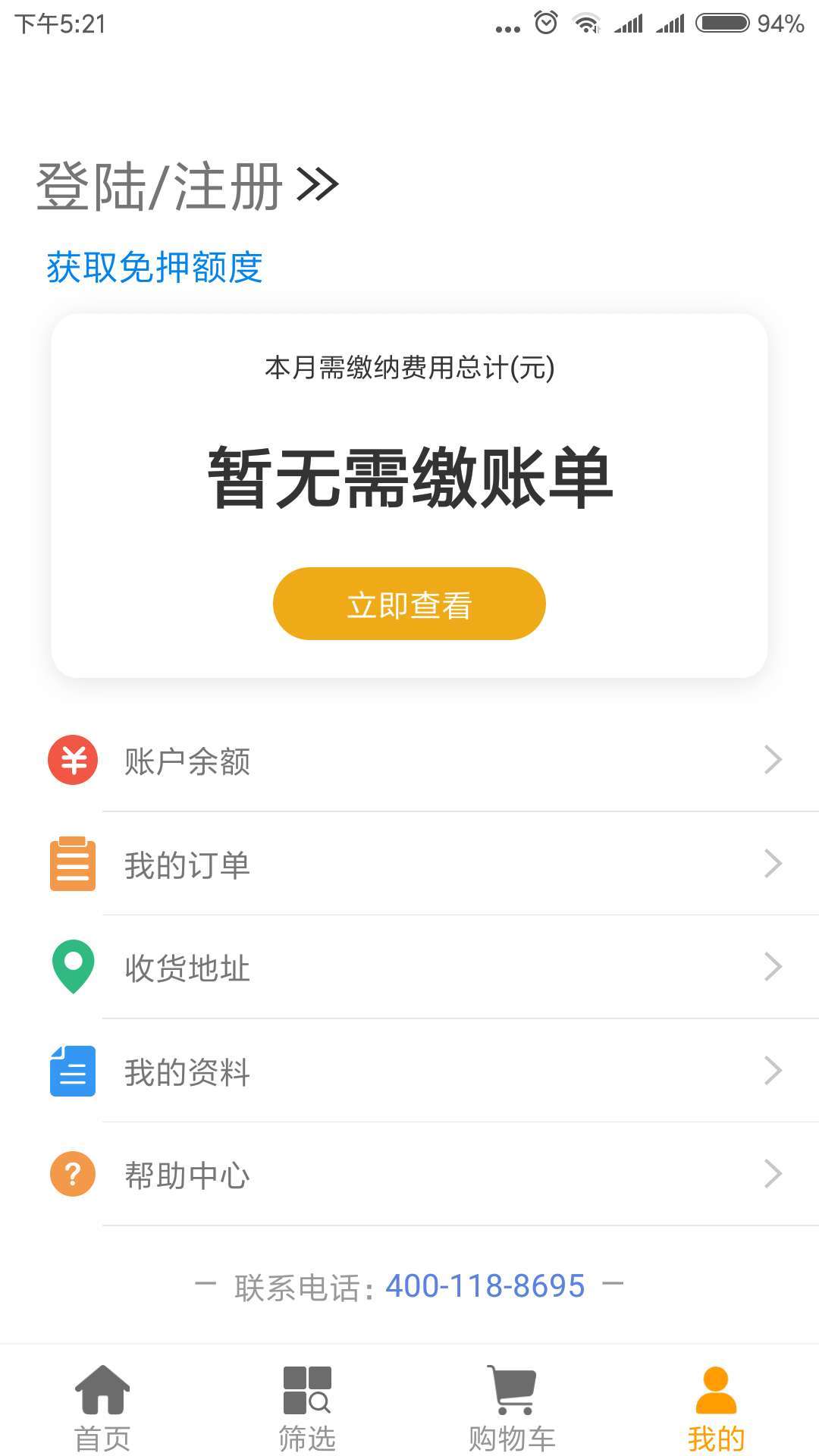
Task: View 我的订单
Action: click(x=409, y=864)
